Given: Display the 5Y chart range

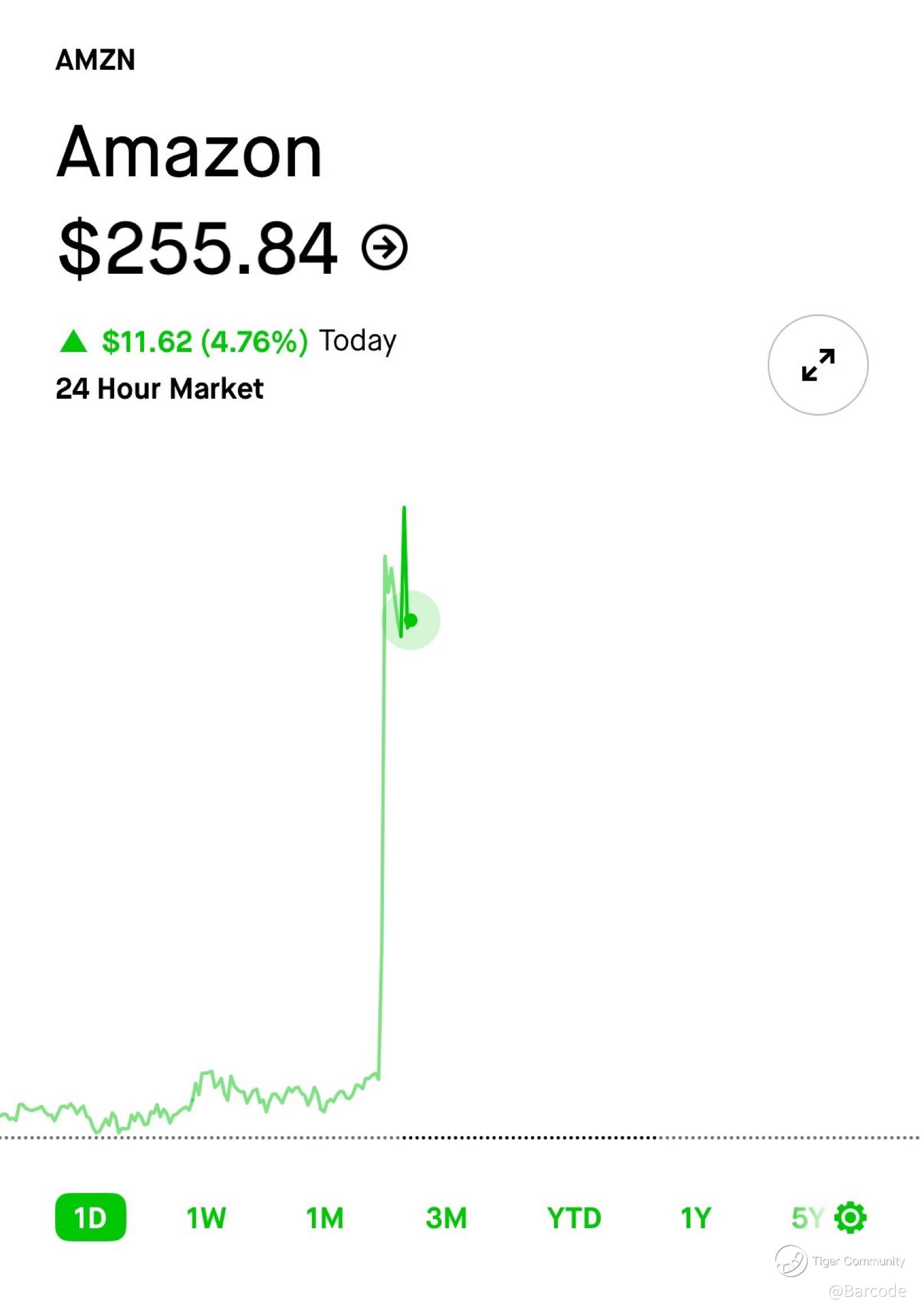Looking at the screenshot, I should [x=806, y=1218].
